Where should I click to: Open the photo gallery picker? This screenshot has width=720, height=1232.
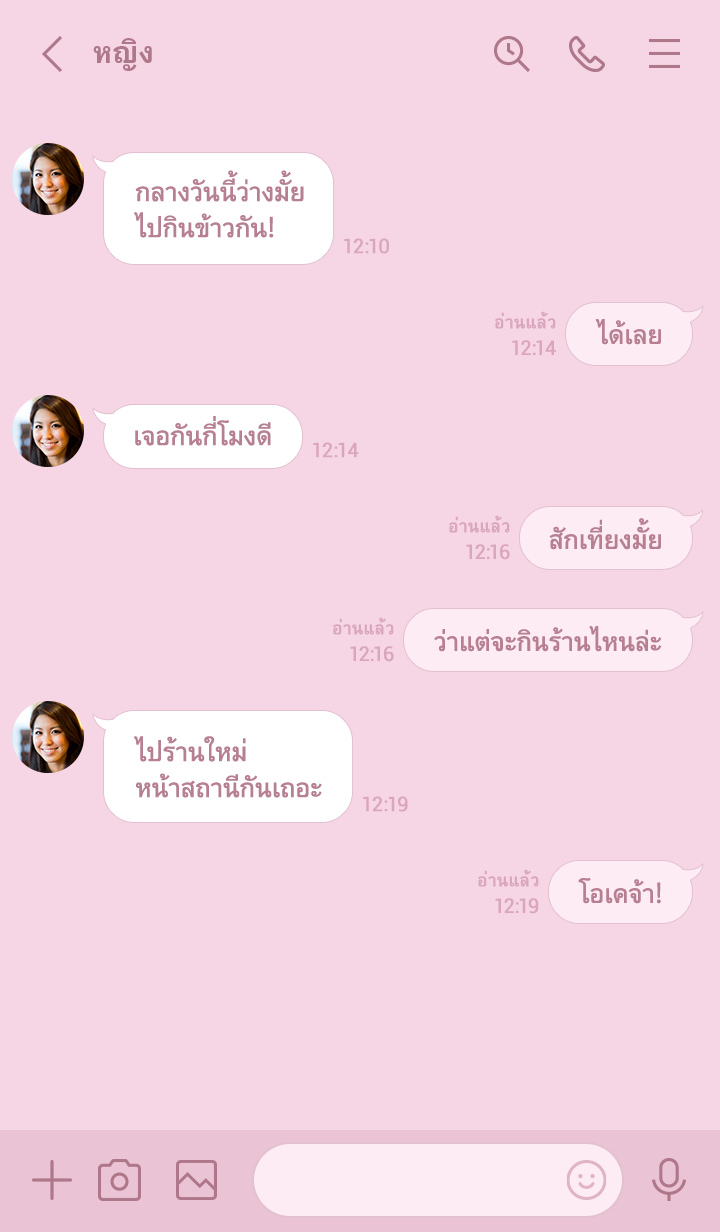pos(196,1180)
